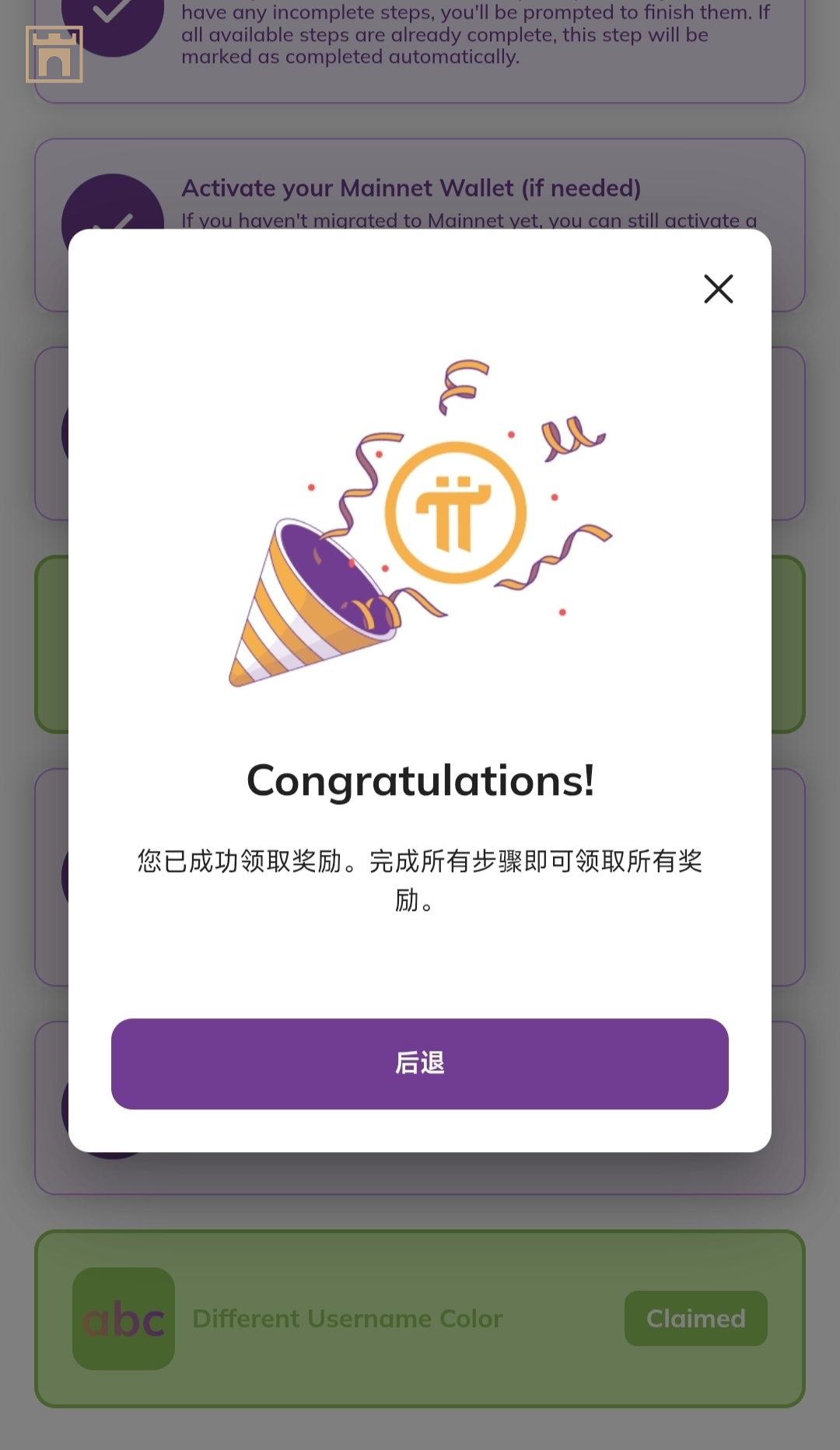840x1450 pixels.
Task: Close the Congratulations dialog with the X
Action: click(x=718, y=289)
